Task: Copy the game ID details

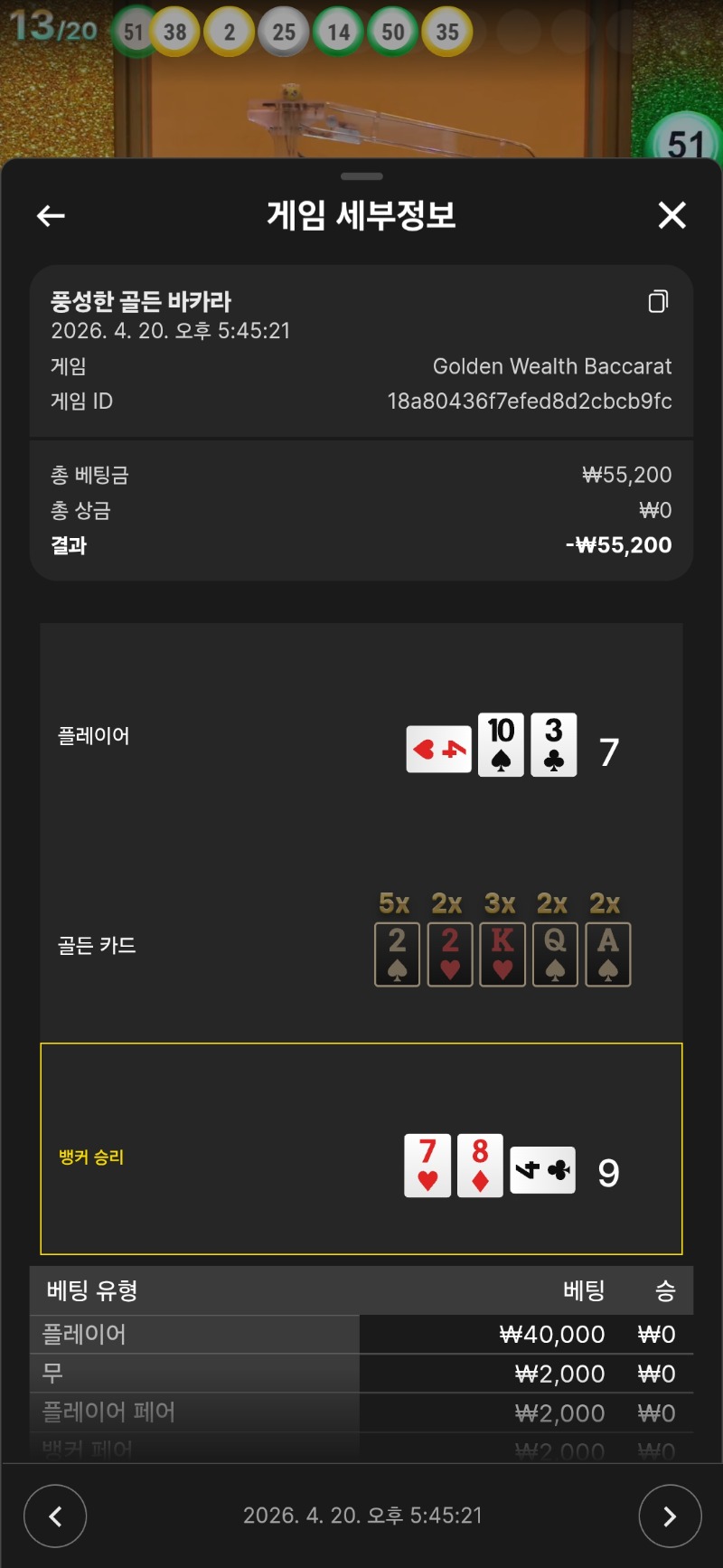Action: pos(658,301)
